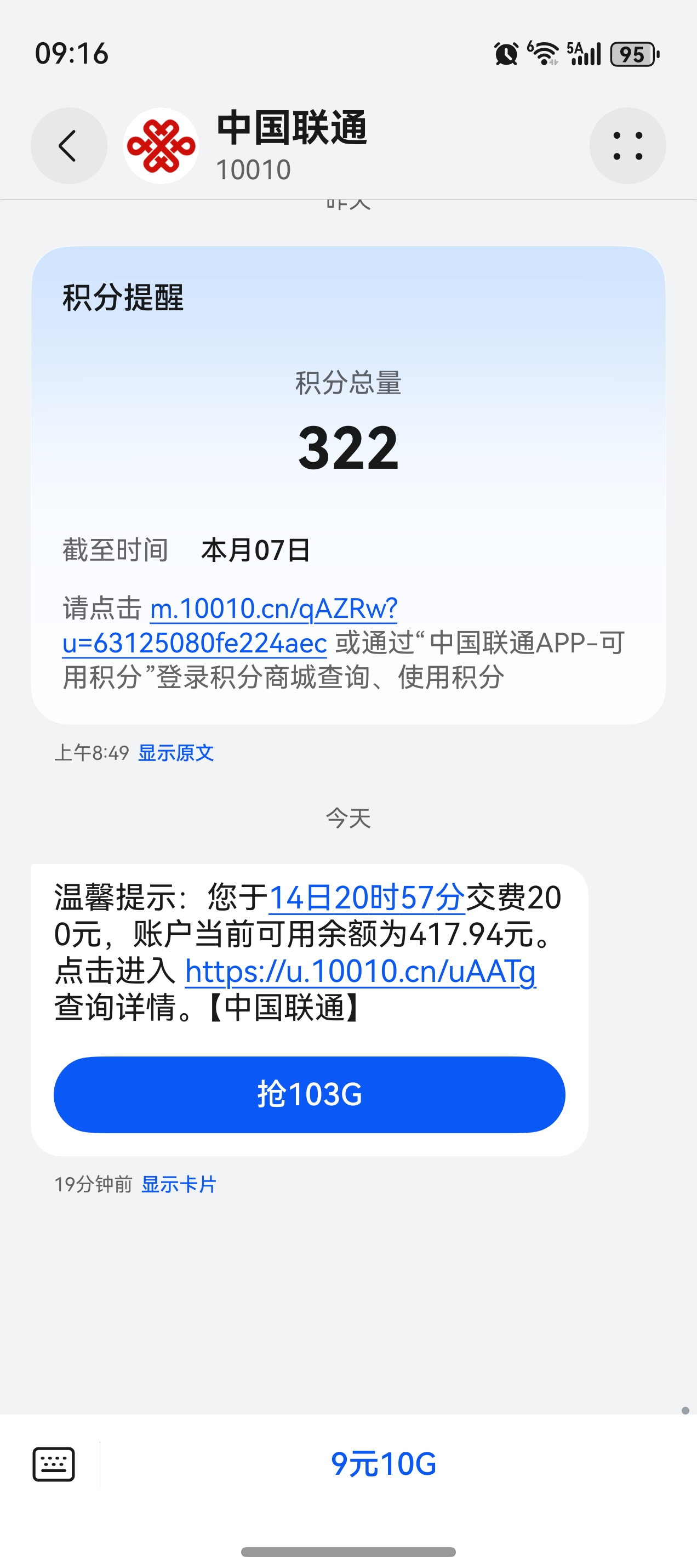Open the m.10010.cn points mall link
The image size is (697, 1568).
(273, 609)
